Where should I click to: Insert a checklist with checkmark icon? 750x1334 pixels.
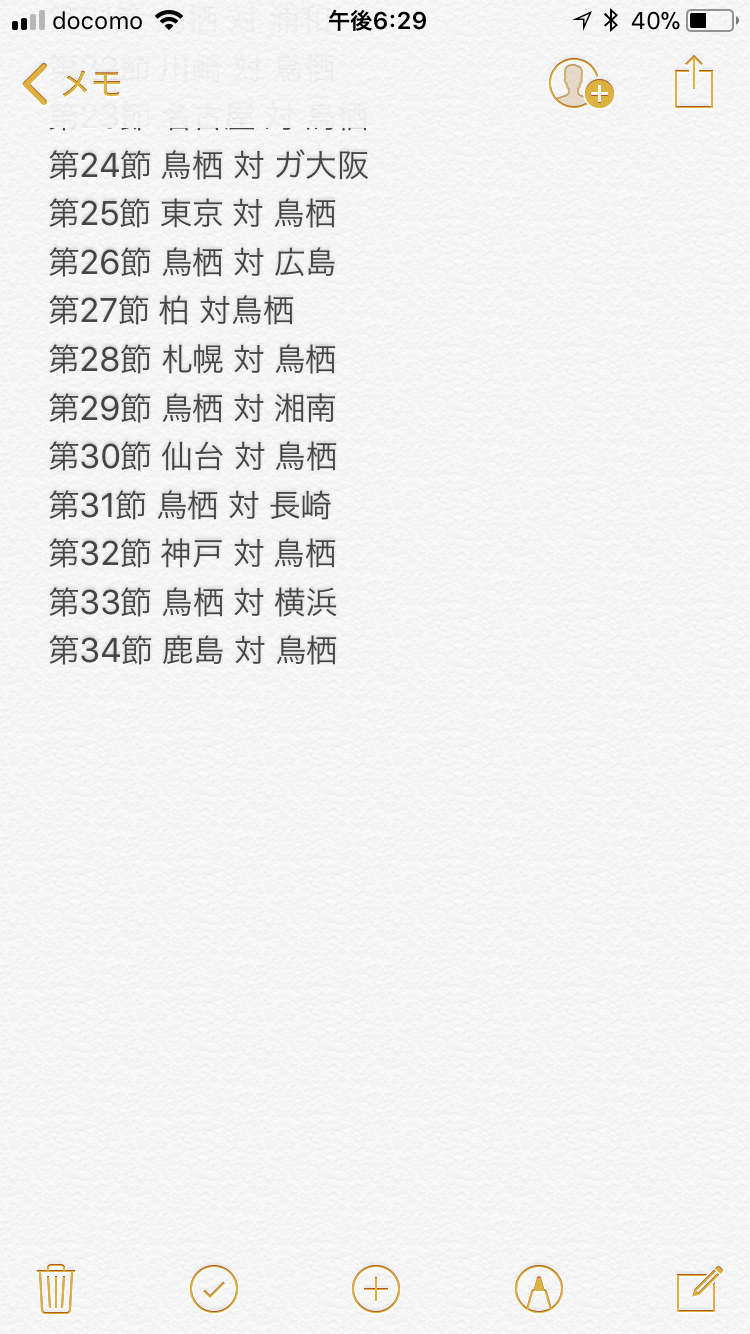(x=214, y=1288)
